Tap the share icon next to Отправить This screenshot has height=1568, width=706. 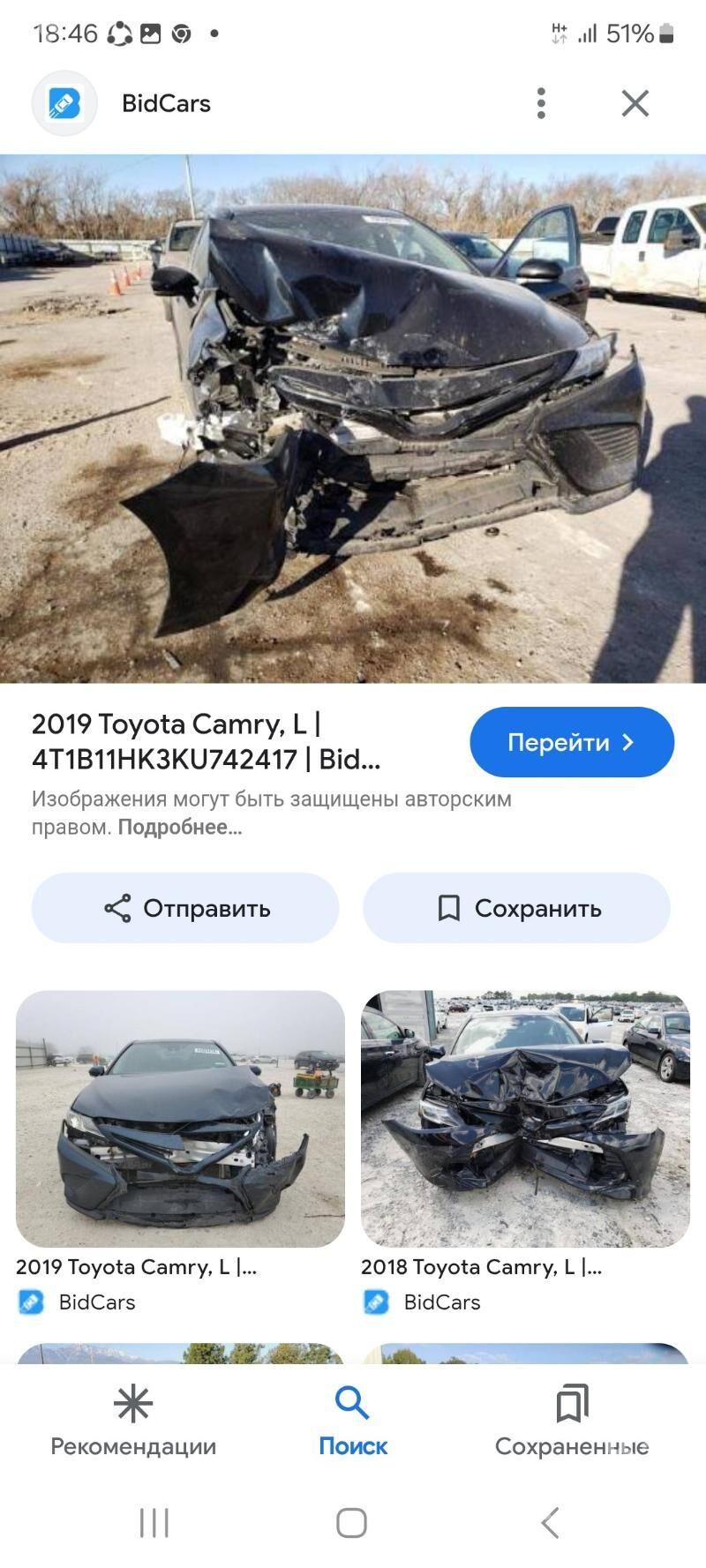coord(120,907)
